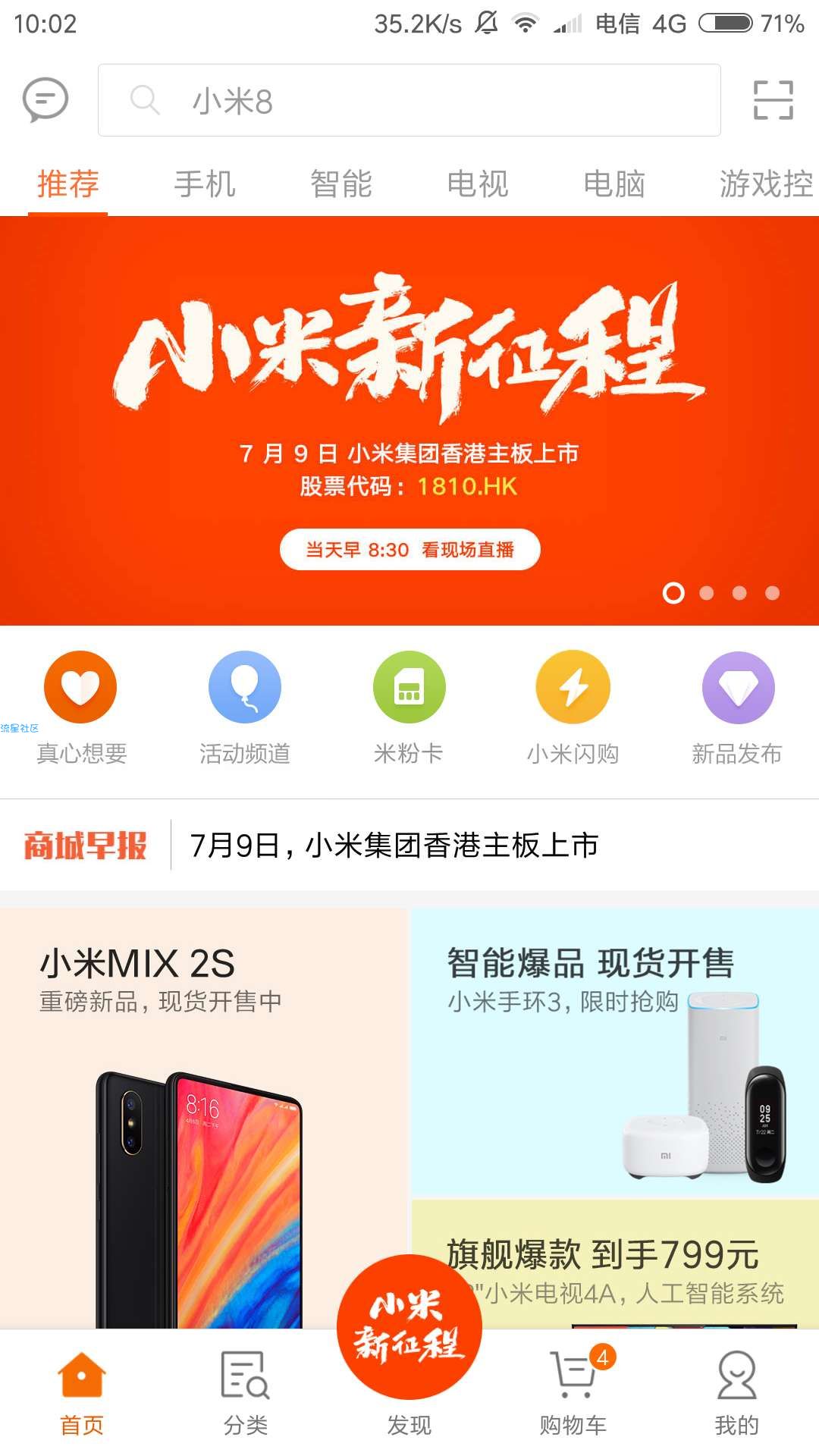Image resolution: width=819 pixels, height=1456 pixels.
Task: Go to the 电脑 tab
Action: (614, 184)
